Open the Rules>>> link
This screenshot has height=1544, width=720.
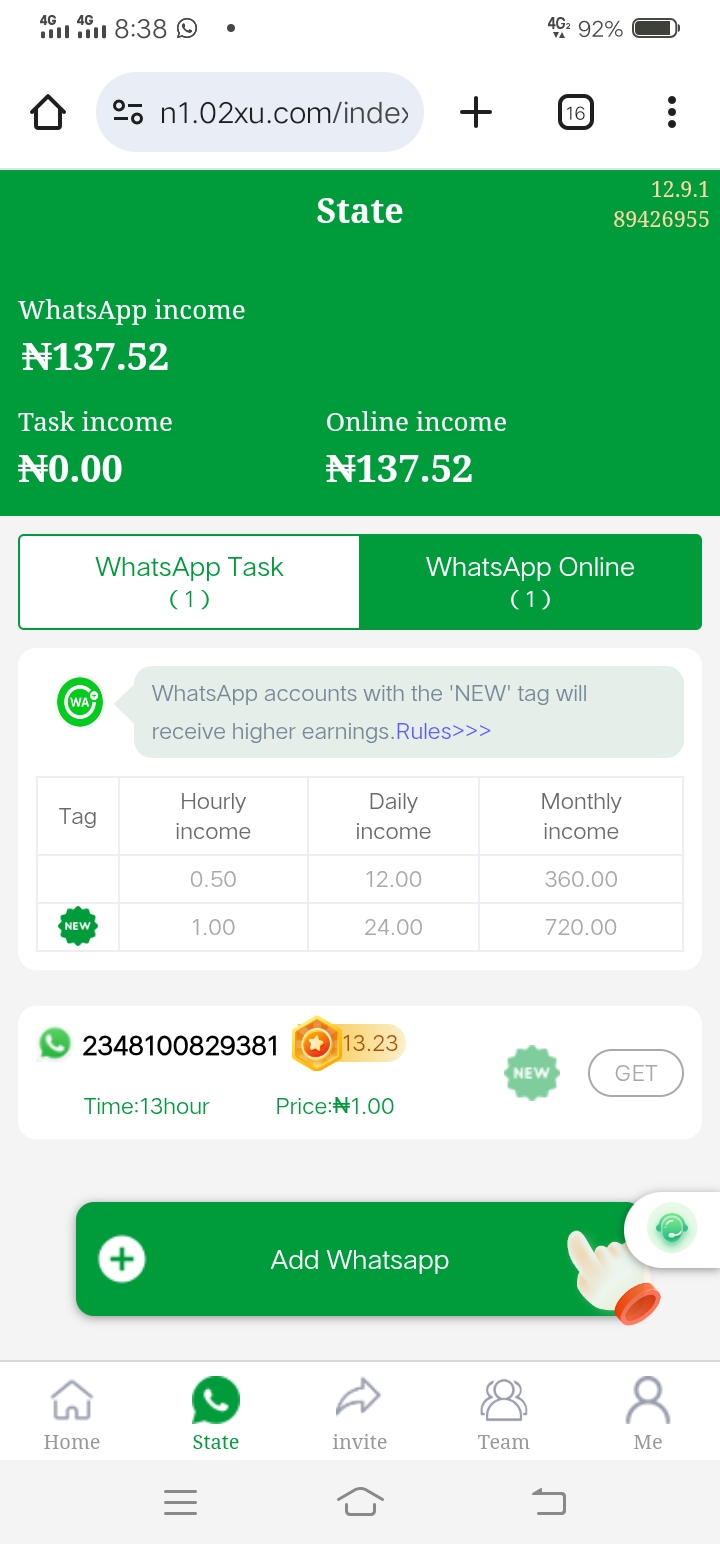[x=443, y=731]
